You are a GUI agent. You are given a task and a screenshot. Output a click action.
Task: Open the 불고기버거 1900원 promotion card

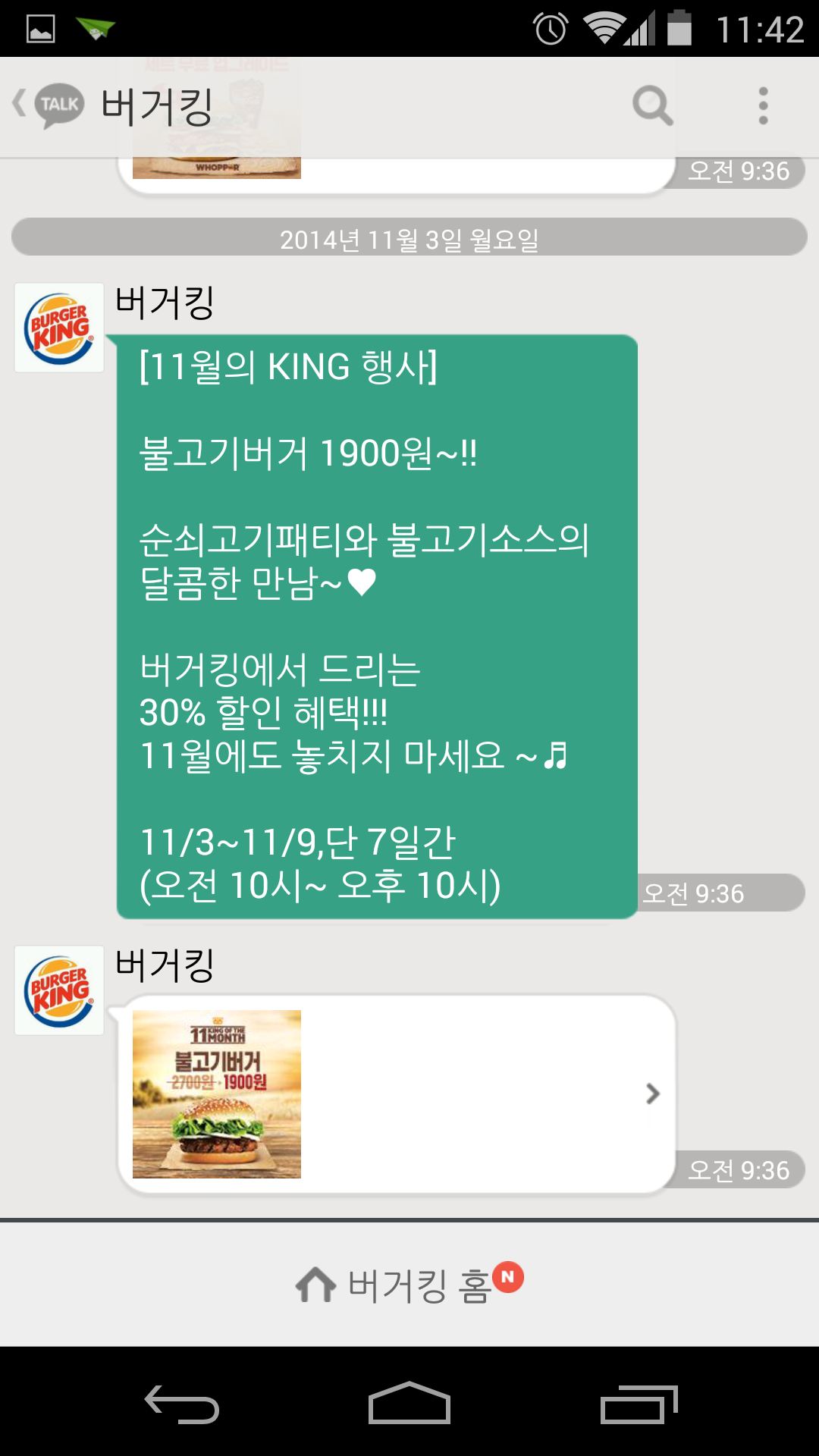396,1094
